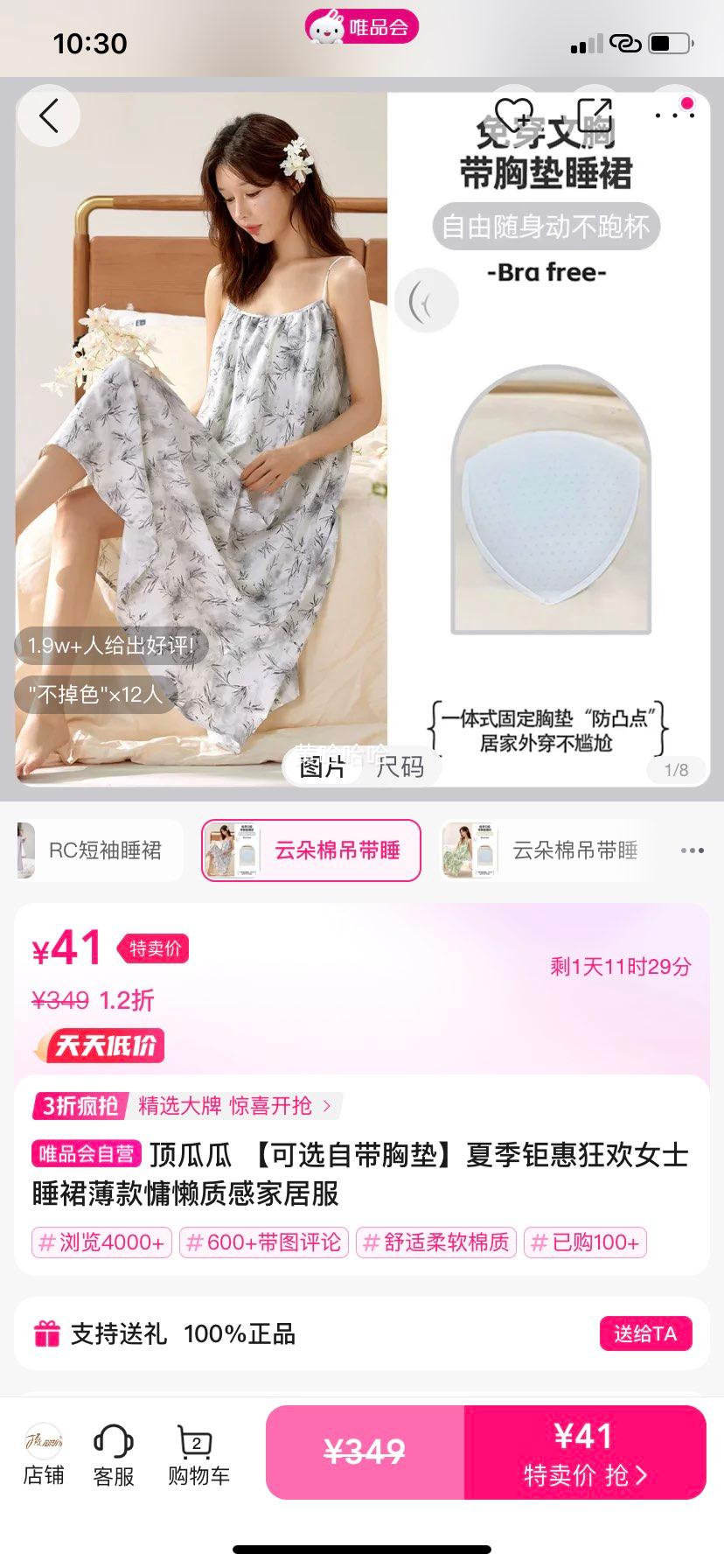The image size is (724, 1568).
Task: Share this product
Action: [594, 115]
